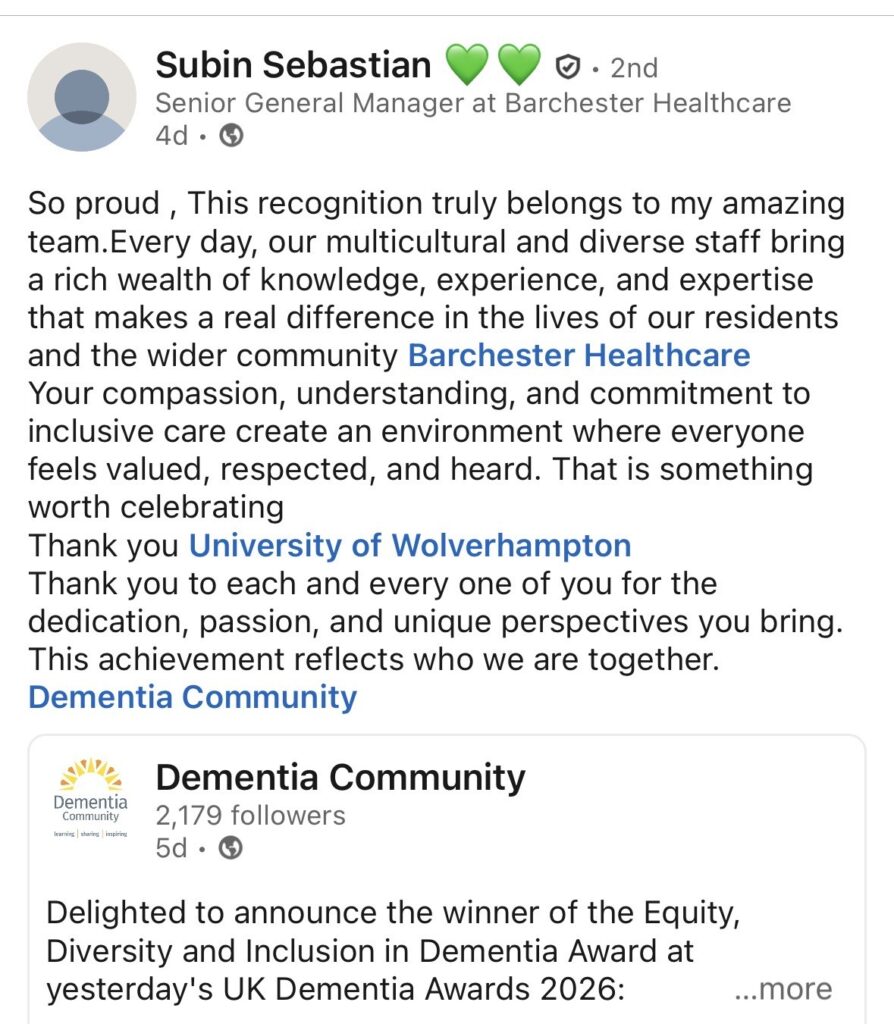Screen dimensions: 894x1024
Task: Expand the shared post with …more
Action: [783, 989]
